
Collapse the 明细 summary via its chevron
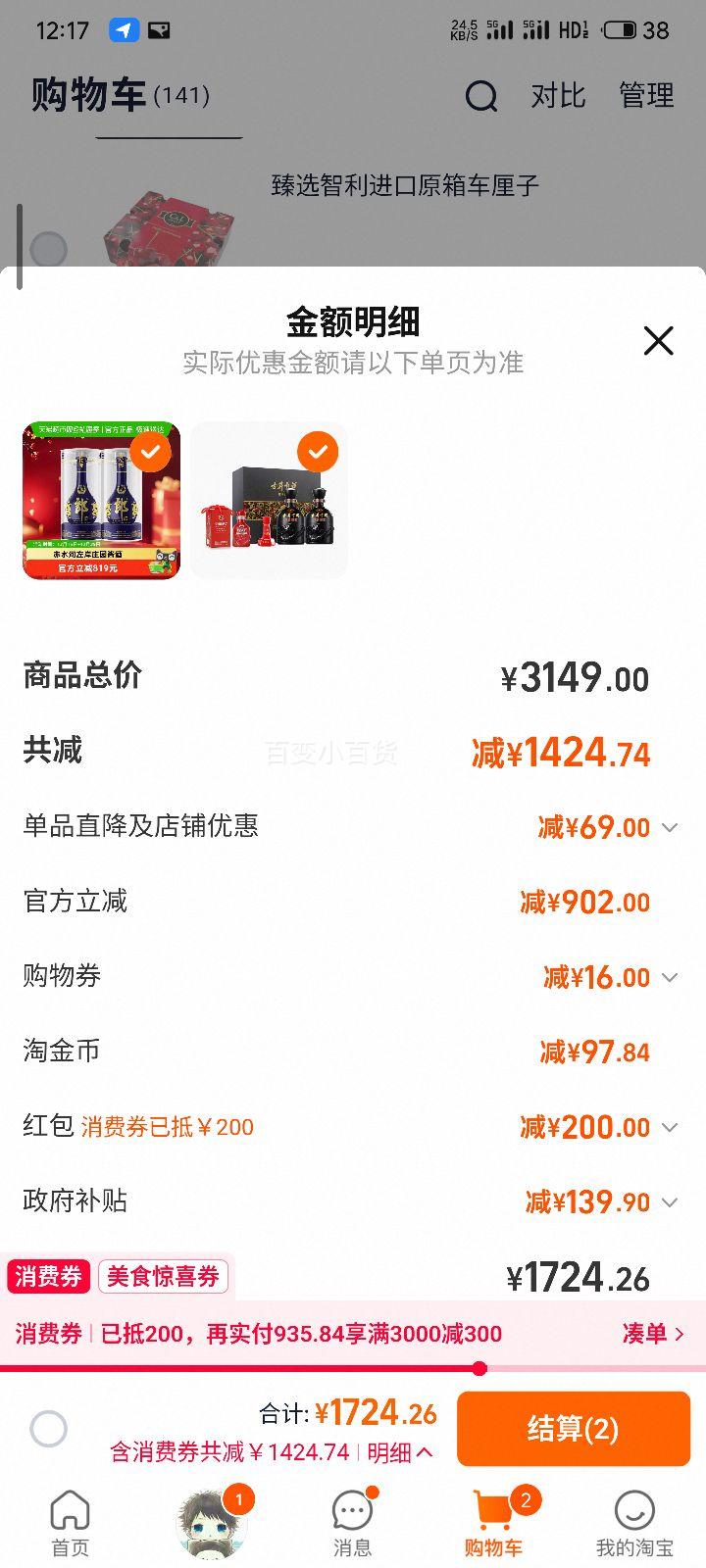coord(427,1453)
